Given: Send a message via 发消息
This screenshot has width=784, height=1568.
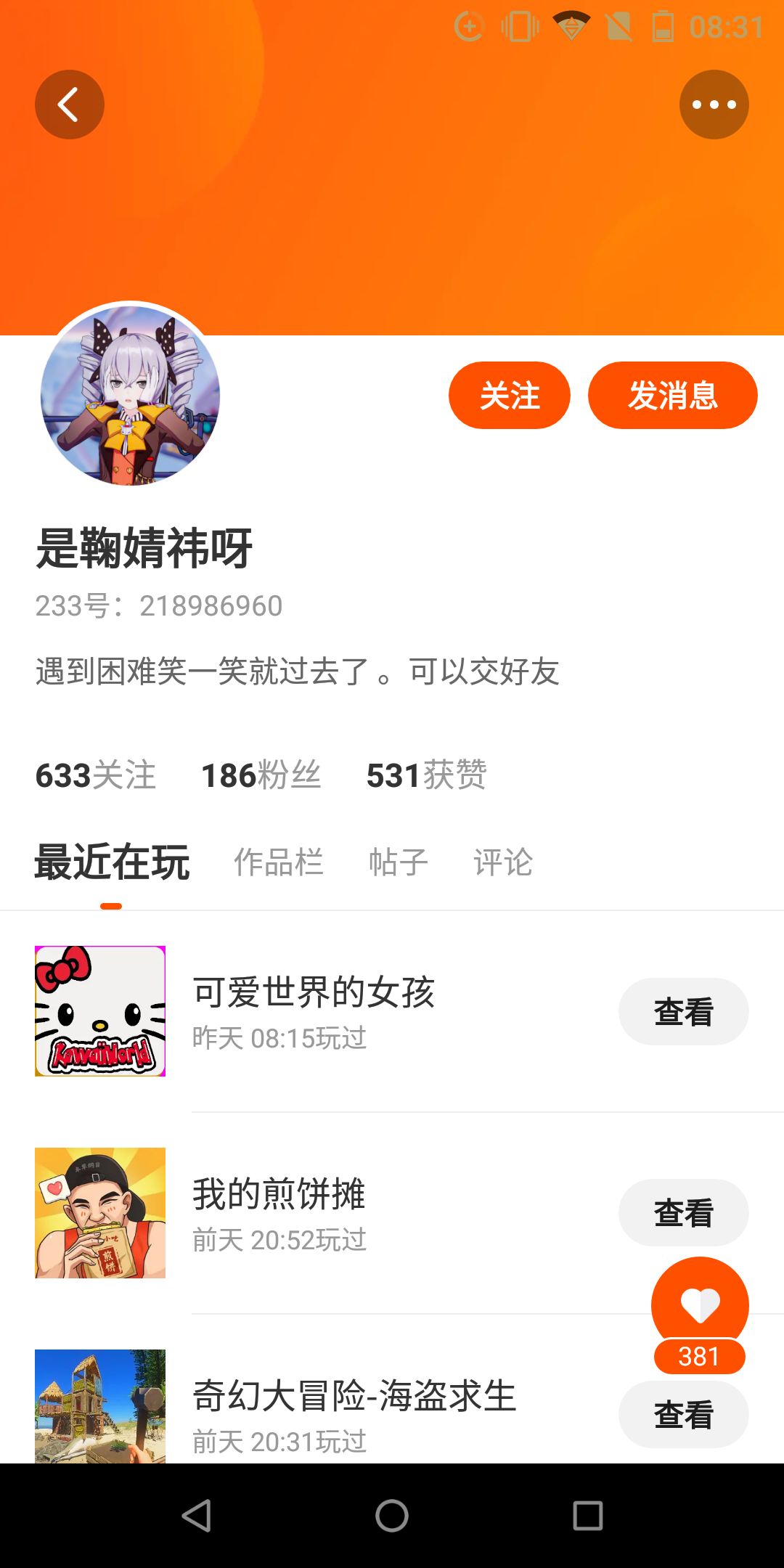Looking at the screenshot, I should (x=673, y=396).
